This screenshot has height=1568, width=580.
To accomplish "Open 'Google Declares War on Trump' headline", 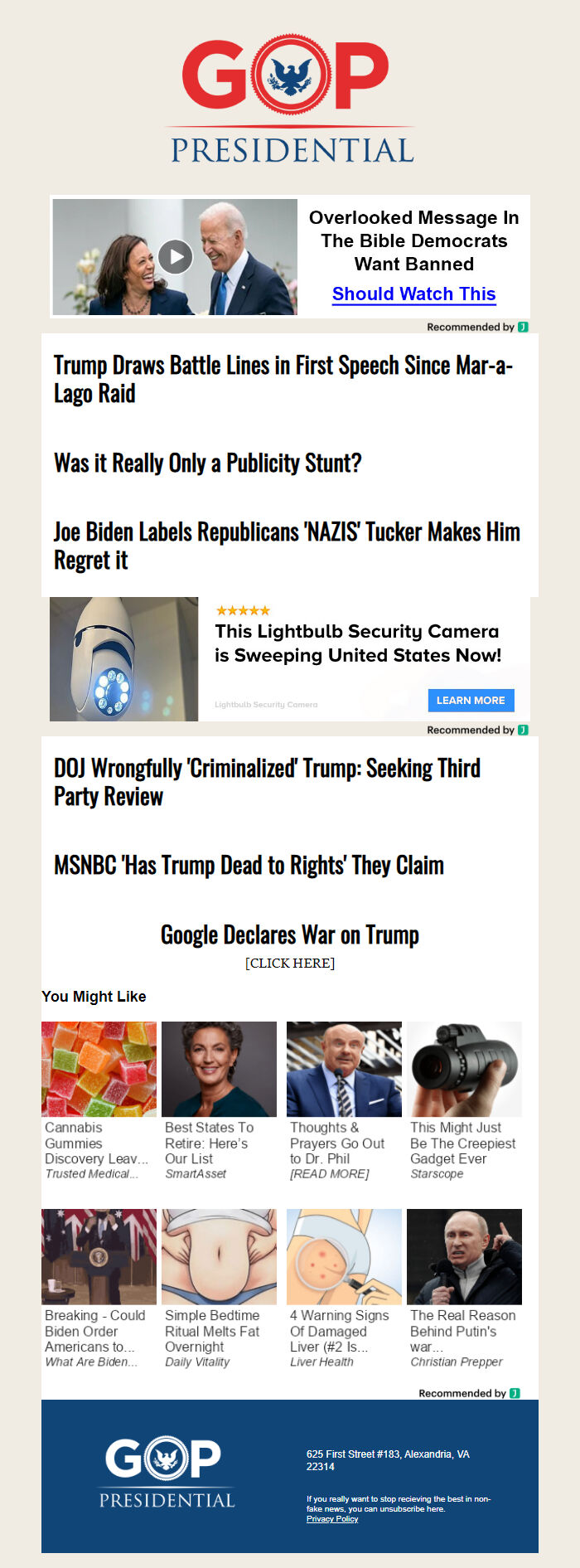I will pos(289,934).
